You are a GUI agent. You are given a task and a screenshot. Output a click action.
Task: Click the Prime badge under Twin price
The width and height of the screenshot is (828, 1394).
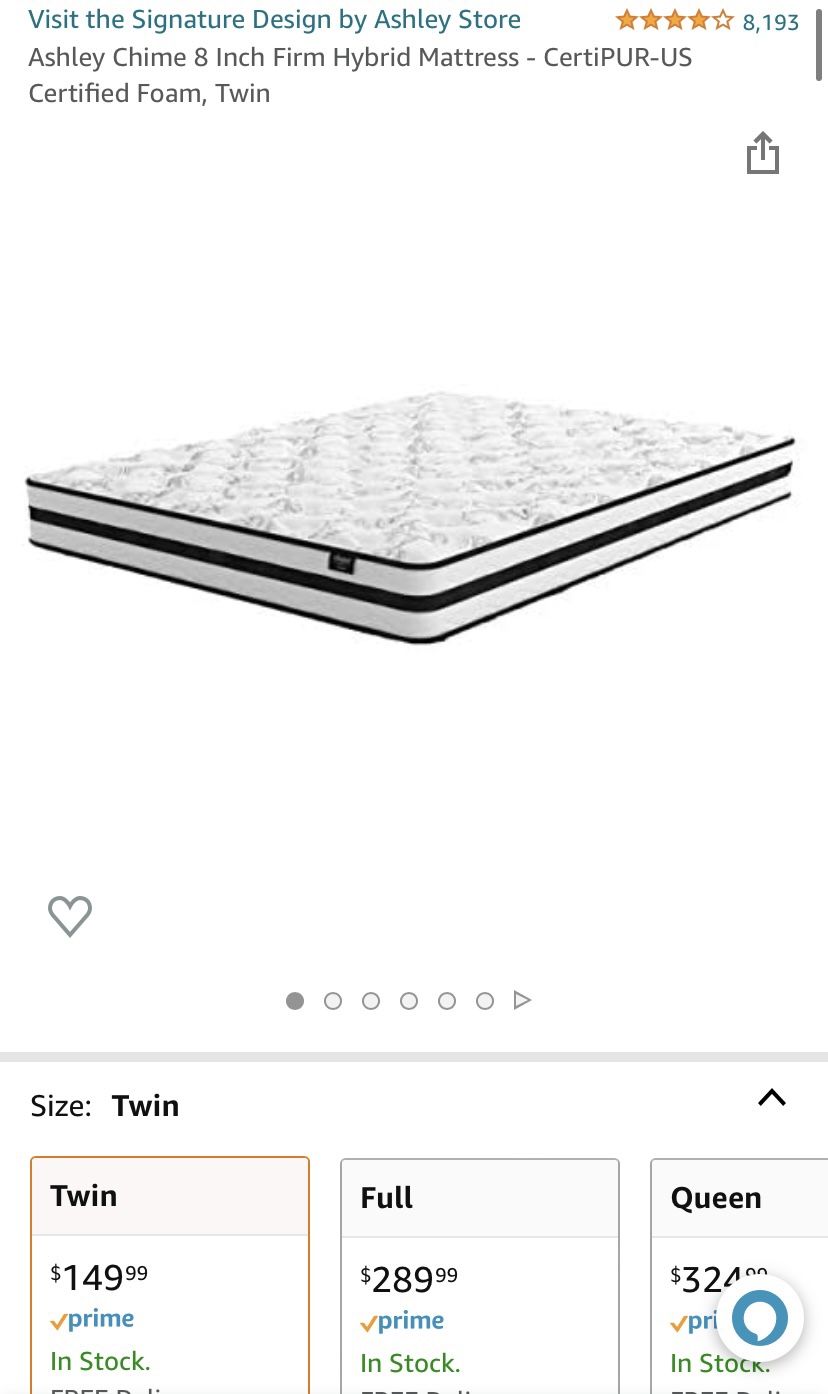pos(92,1318)
